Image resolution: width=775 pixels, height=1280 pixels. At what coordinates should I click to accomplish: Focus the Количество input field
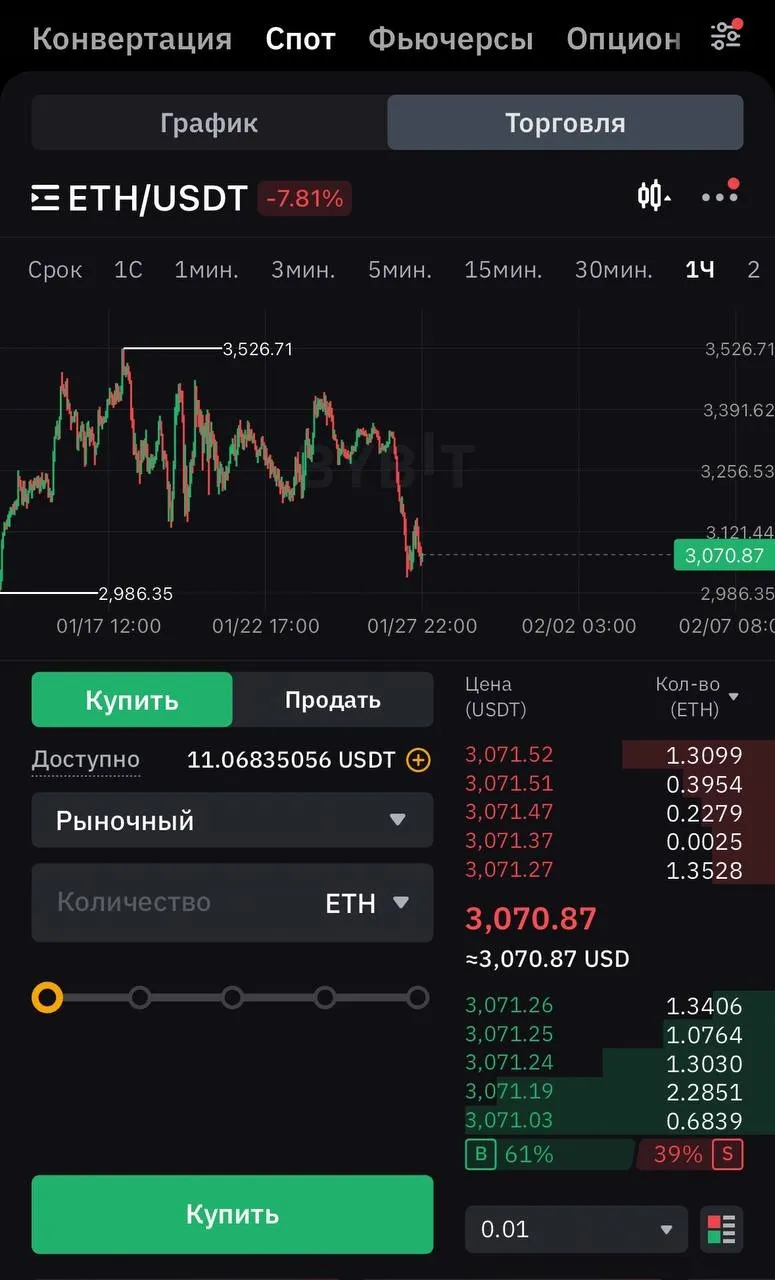pyautogui.click(x=170, y=902)
